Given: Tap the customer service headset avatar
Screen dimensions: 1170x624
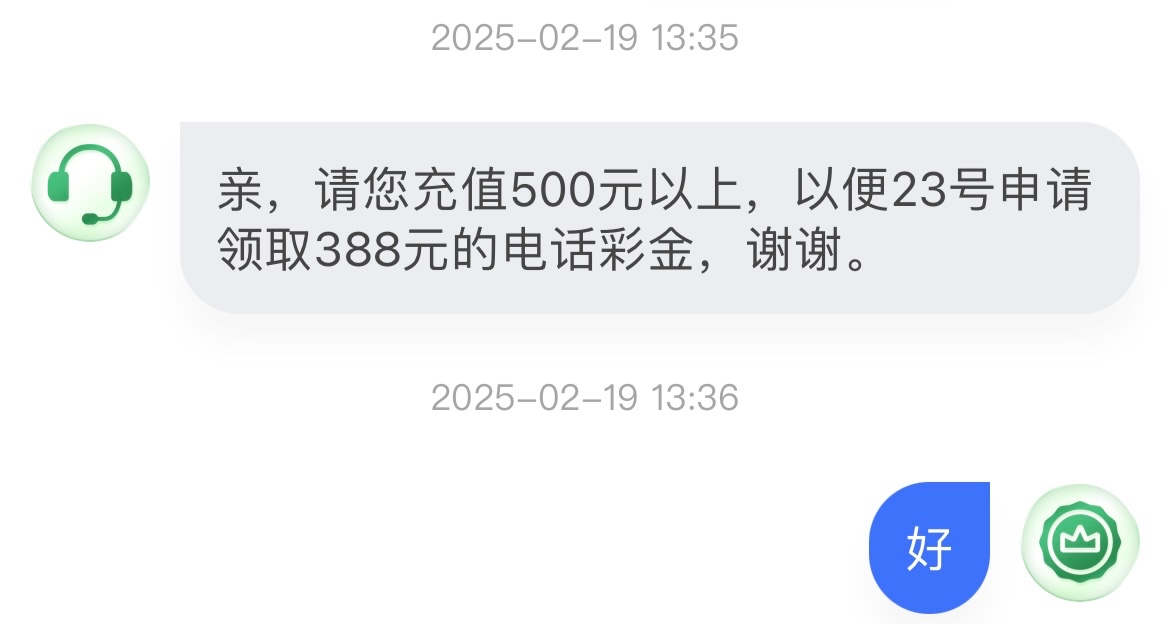Looking at the screenshot, I should click(91, 183).
